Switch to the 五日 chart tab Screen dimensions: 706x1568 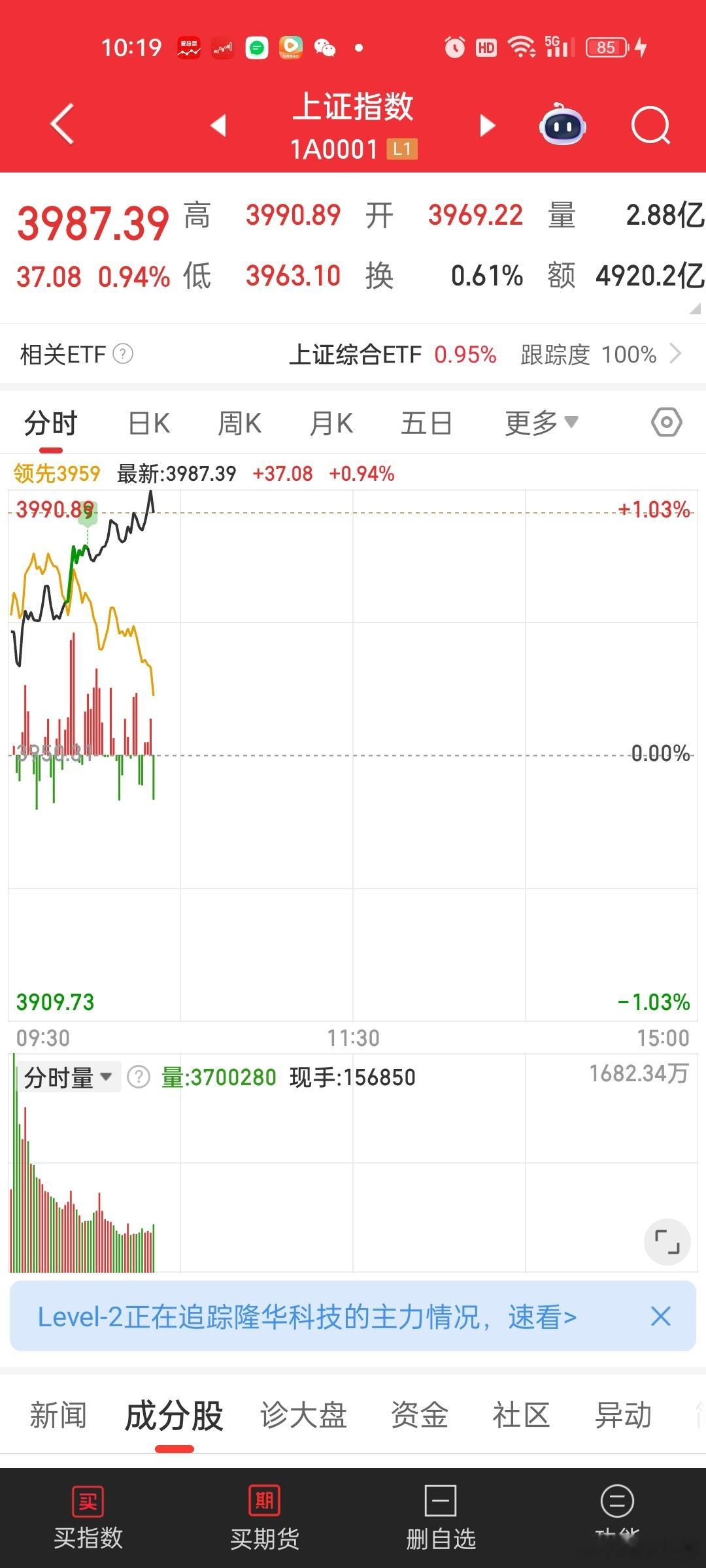click(426, 423)
